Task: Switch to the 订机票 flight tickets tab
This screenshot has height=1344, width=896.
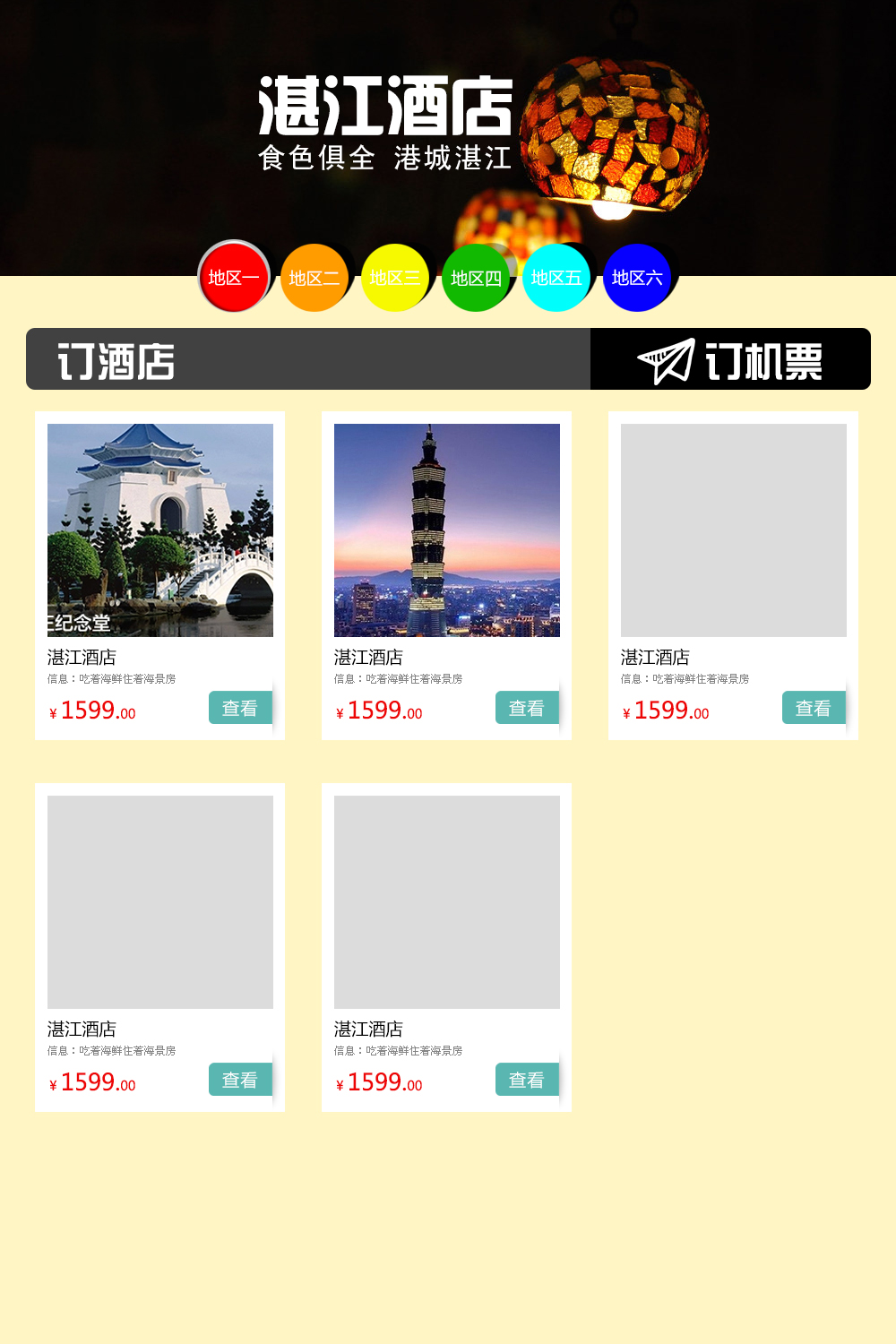Action: pyautogui.click(x=730, y=359)
